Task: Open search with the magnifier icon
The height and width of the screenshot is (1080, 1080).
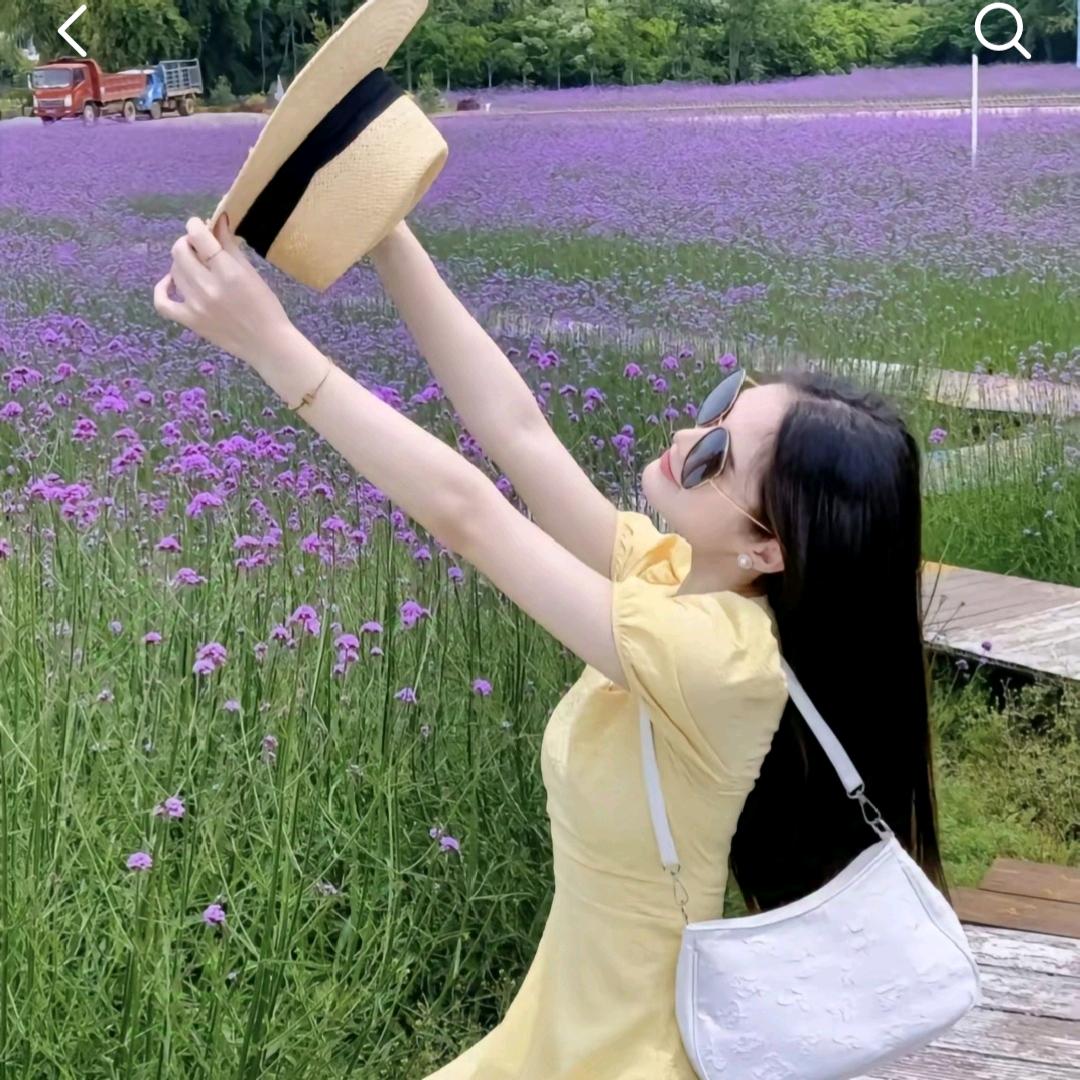Action: click(x=1001, y=31)
